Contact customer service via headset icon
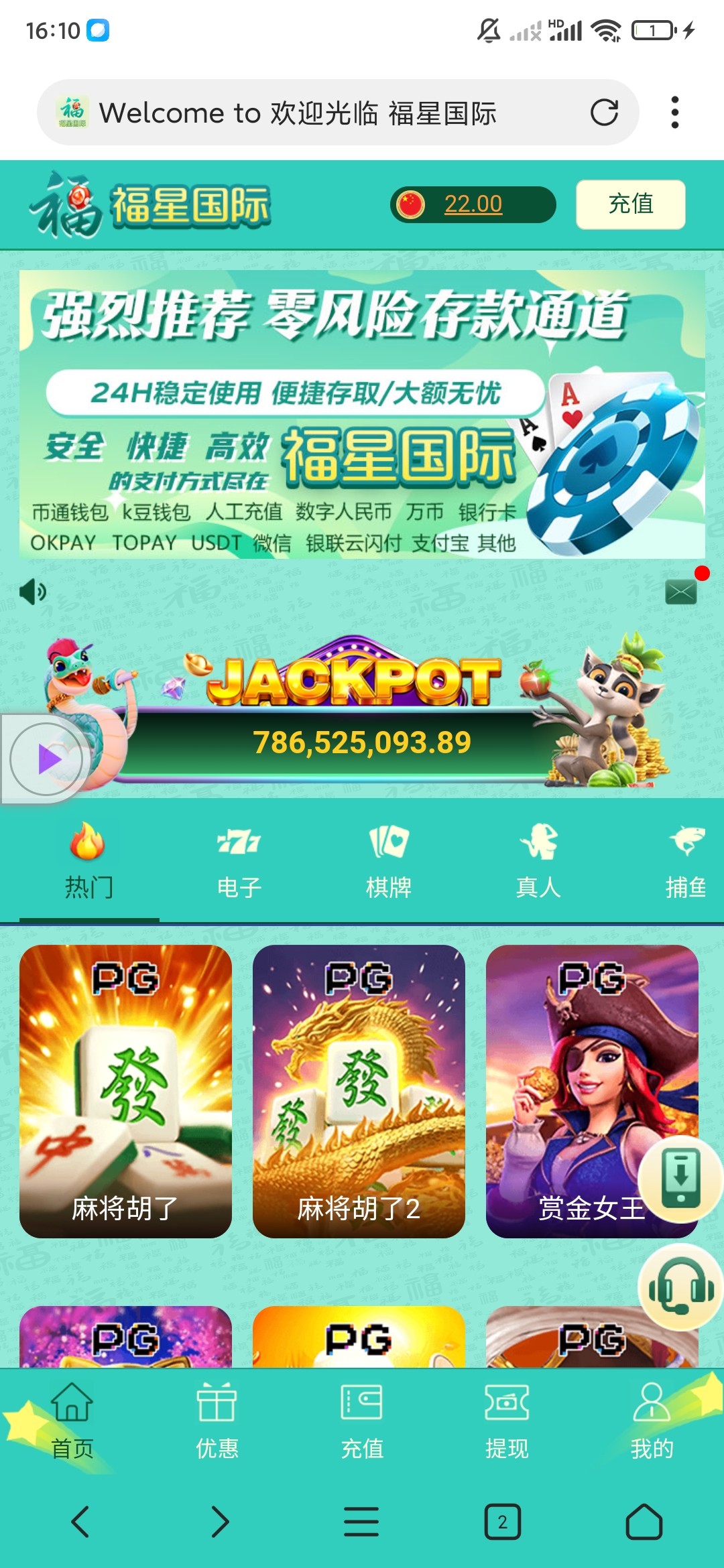Image resolution: width=724 pixels, height=1568 pixels. 680,1288
